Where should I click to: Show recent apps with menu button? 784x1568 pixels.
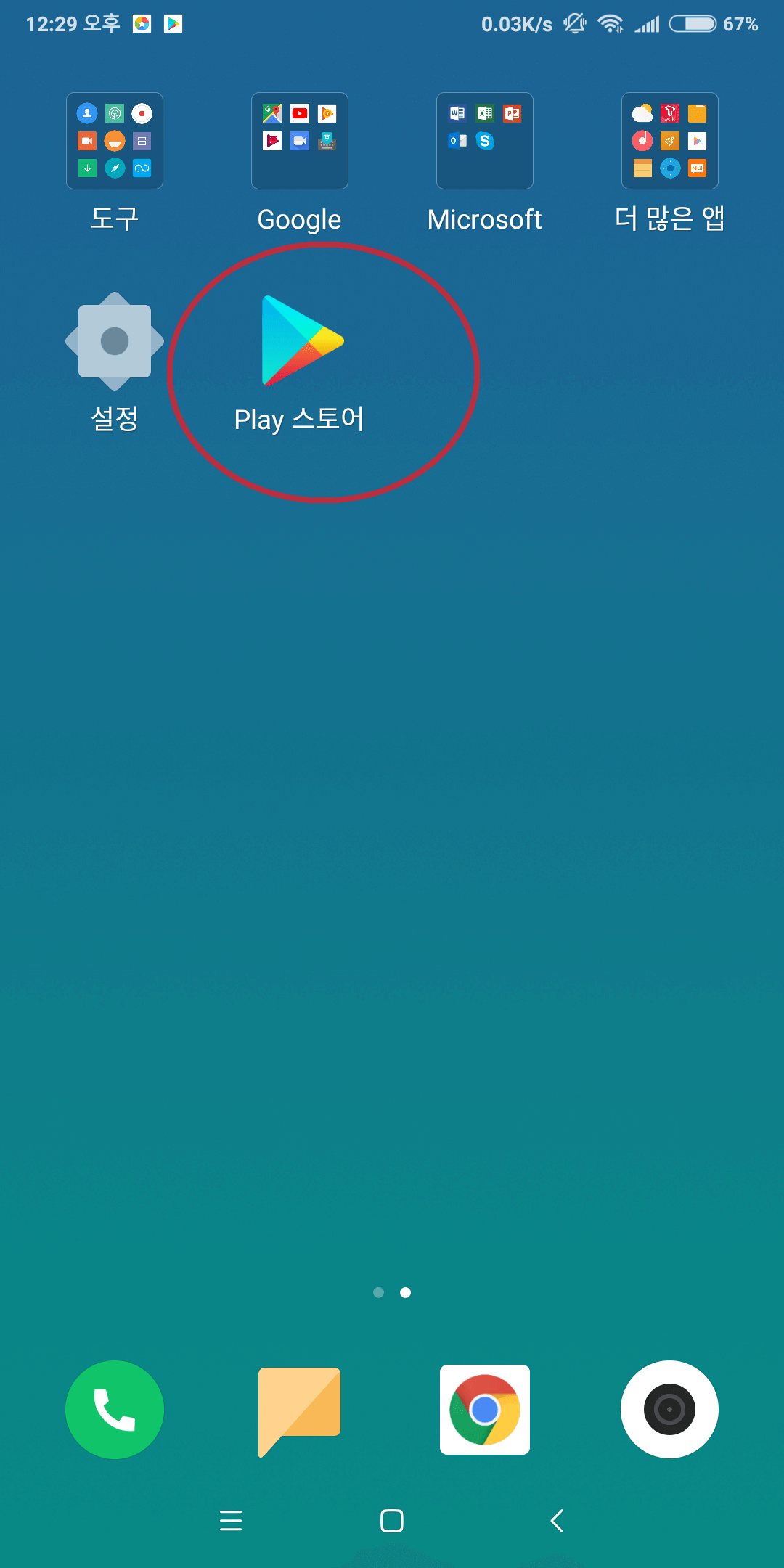click(231, 1520)
